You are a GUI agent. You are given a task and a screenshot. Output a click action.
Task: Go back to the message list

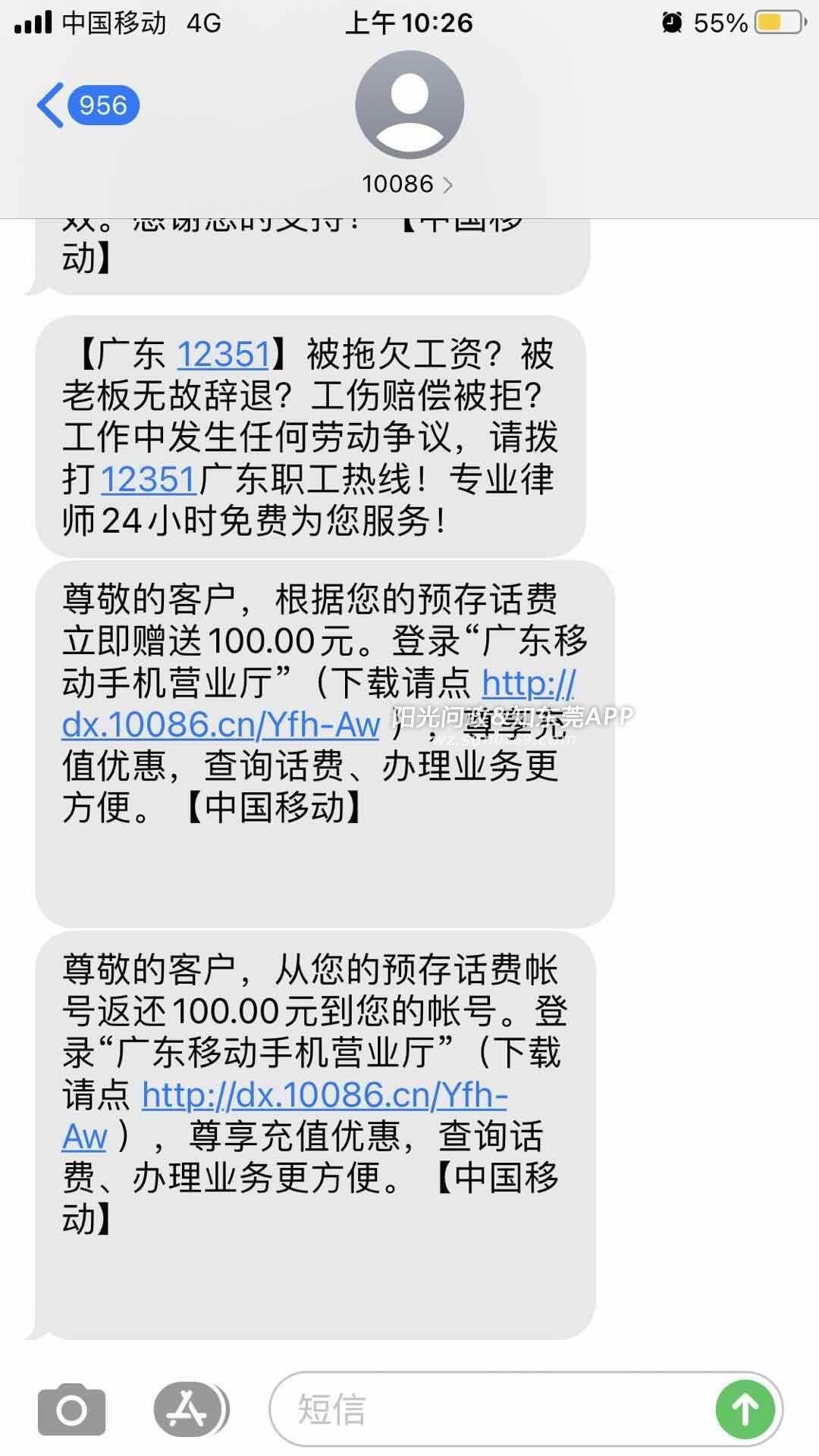pos(87,105)
